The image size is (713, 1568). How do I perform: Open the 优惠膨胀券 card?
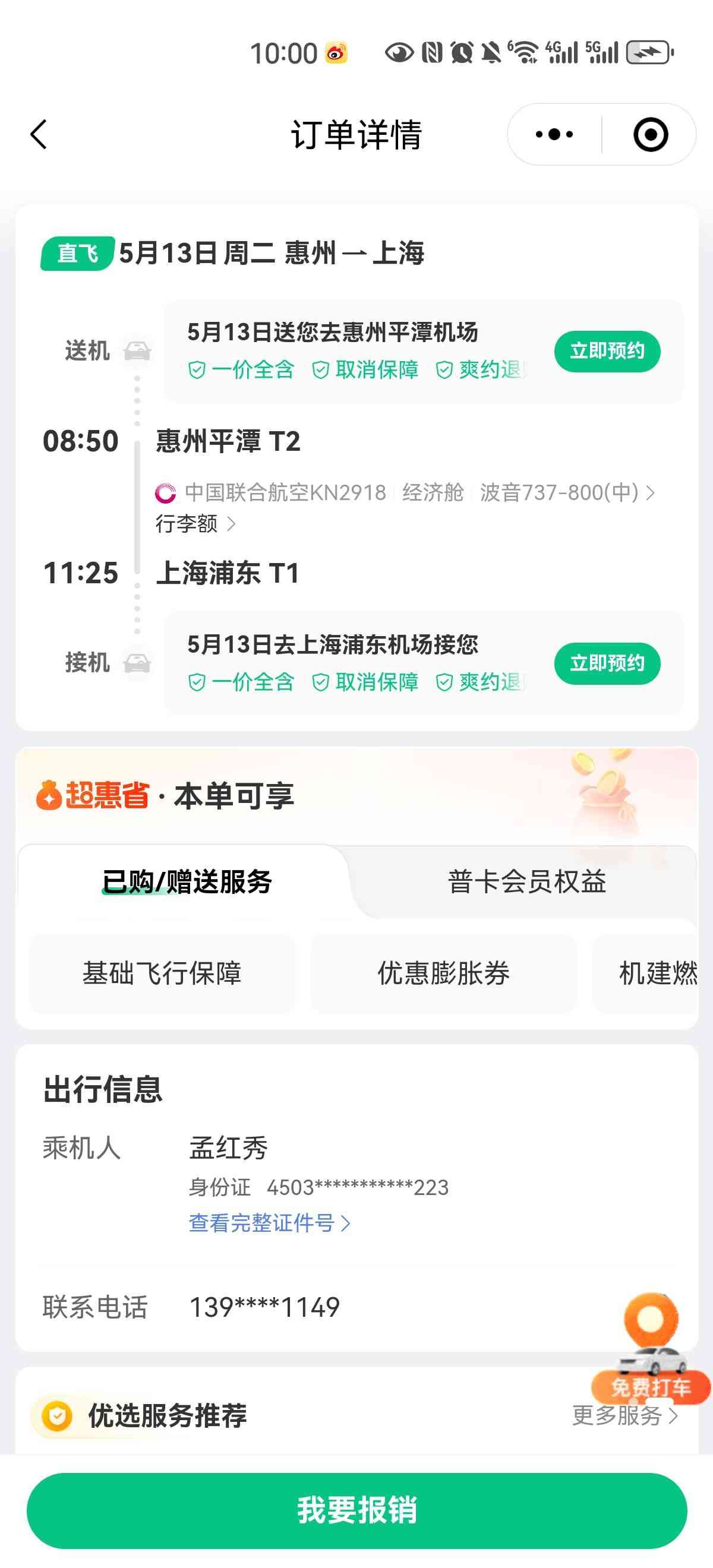pos(443,973)
